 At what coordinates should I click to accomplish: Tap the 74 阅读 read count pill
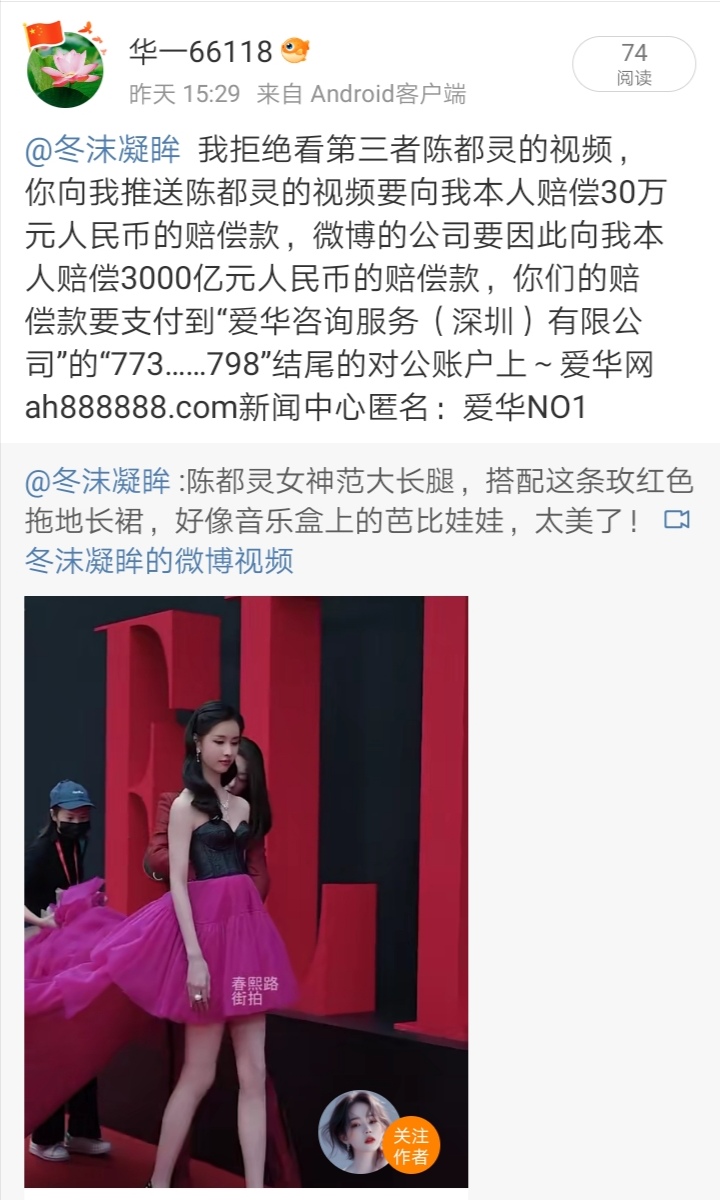click(x=634, y=64)
